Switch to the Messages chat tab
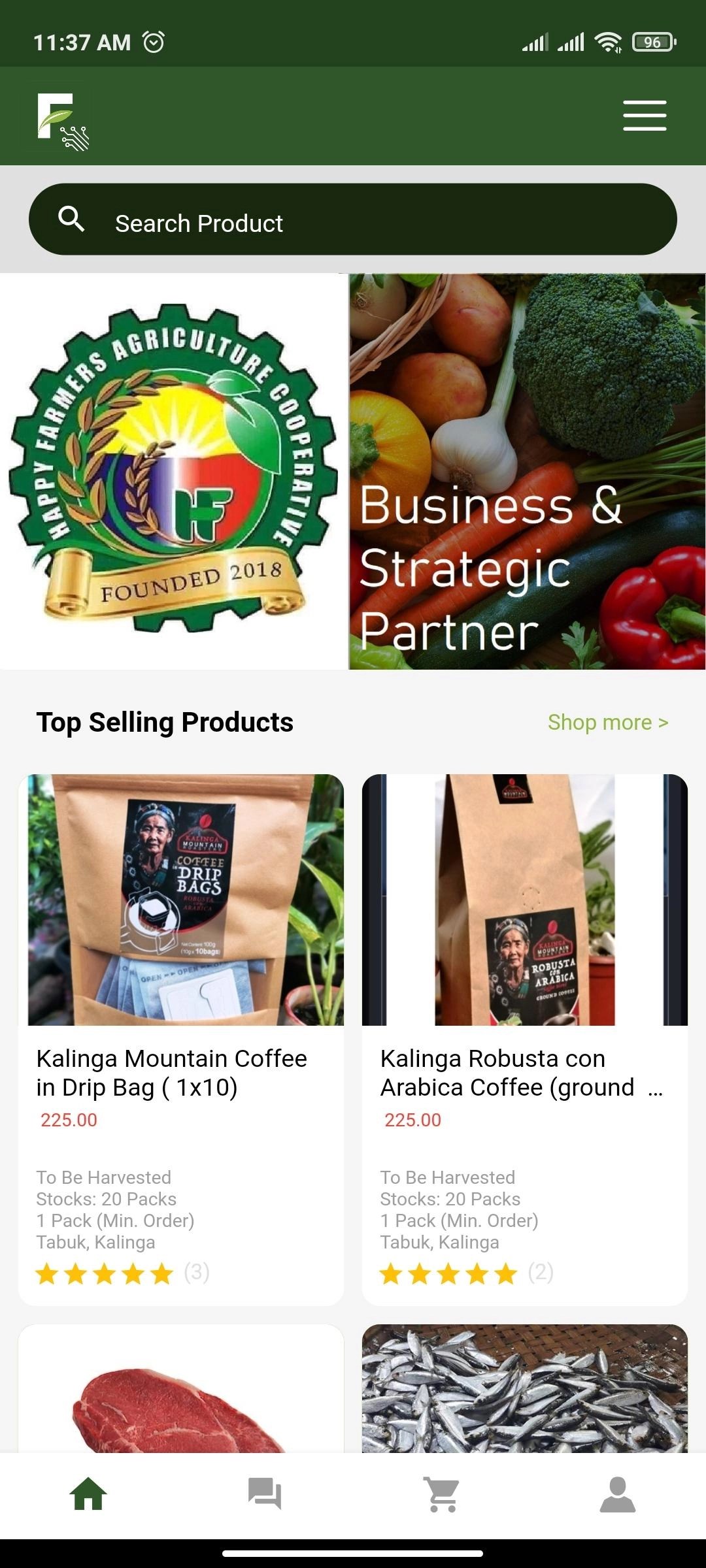706x1568 pixels. click(x=264, y=1494)
